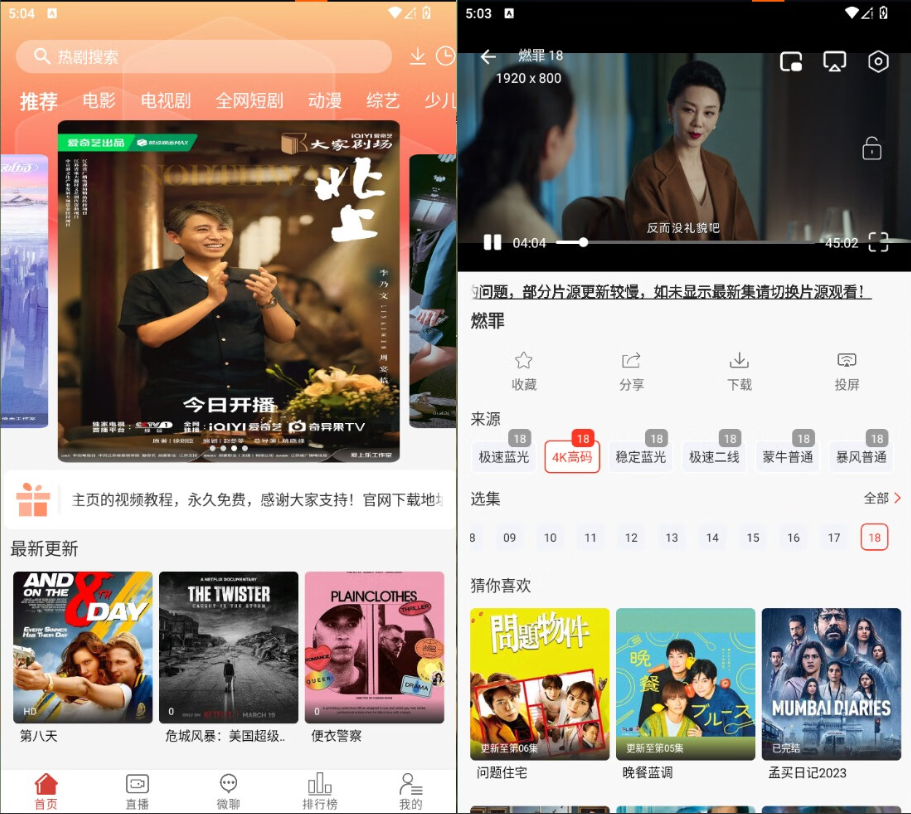Share this show via 分享
911x814 pixels.
tap(631, 370)
